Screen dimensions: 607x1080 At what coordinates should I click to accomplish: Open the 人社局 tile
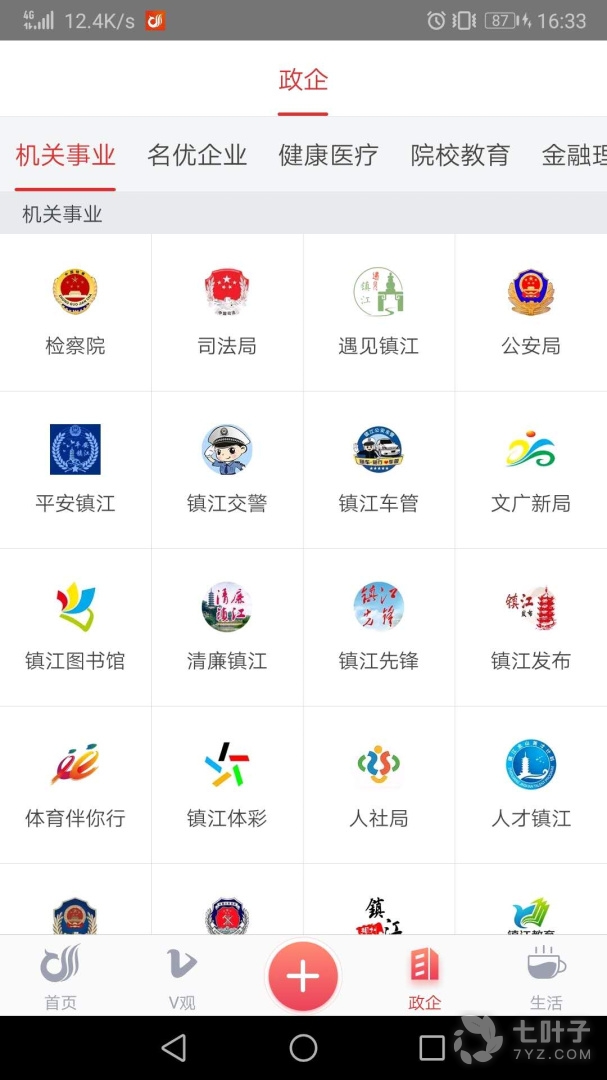click(379, 784)
